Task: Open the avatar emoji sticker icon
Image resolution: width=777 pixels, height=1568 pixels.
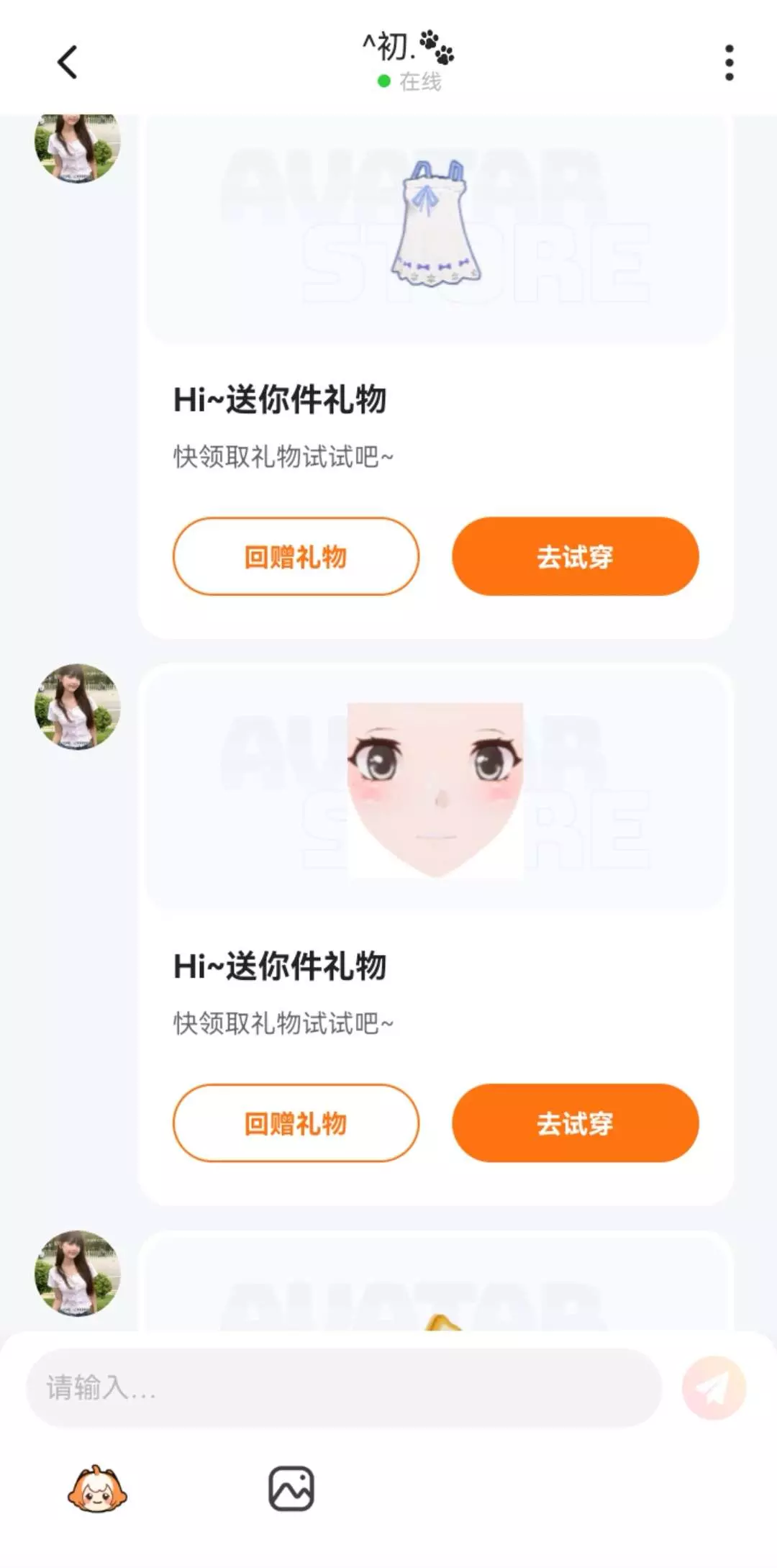Action: pyautogui.click(x=97, y=1489)
